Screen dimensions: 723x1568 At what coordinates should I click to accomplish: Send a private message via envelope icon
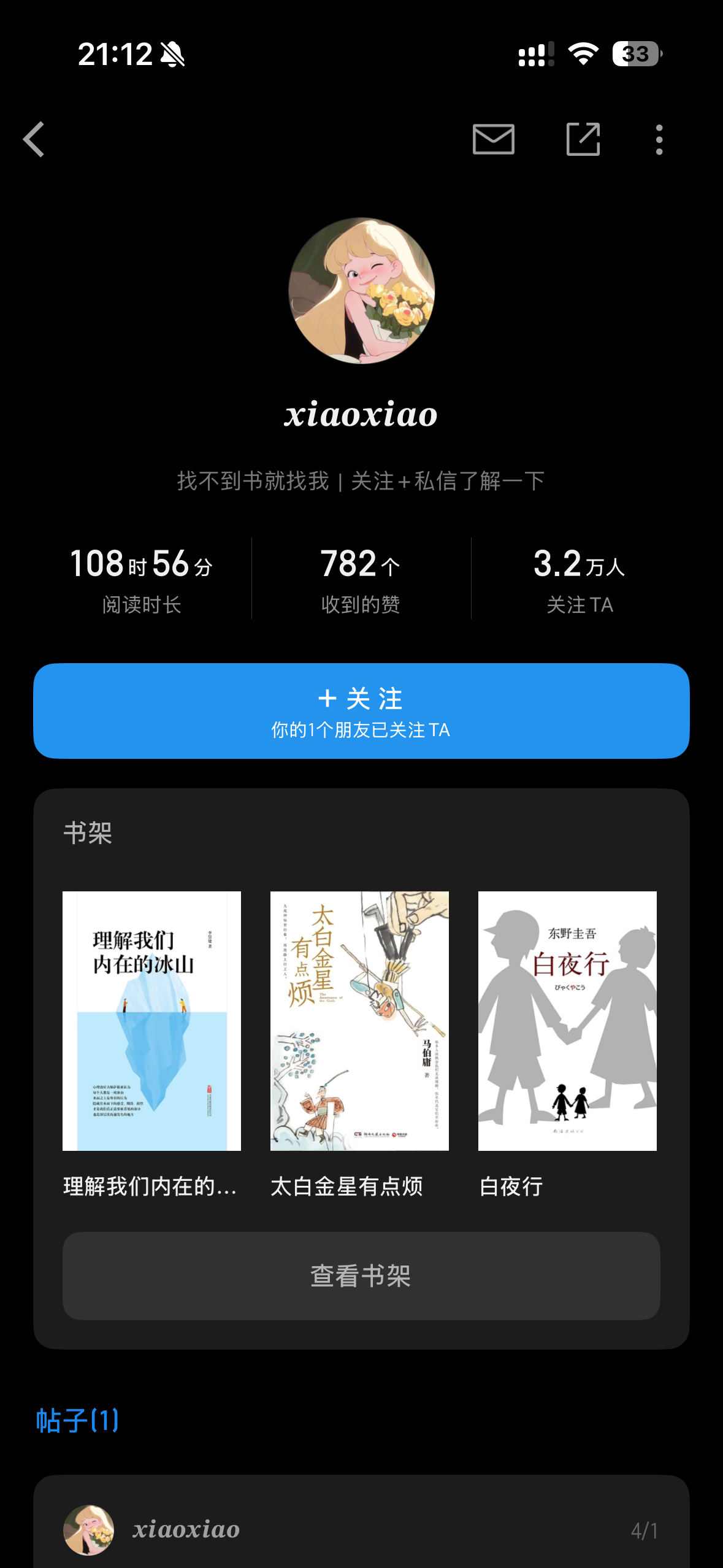tap(493, 139)
